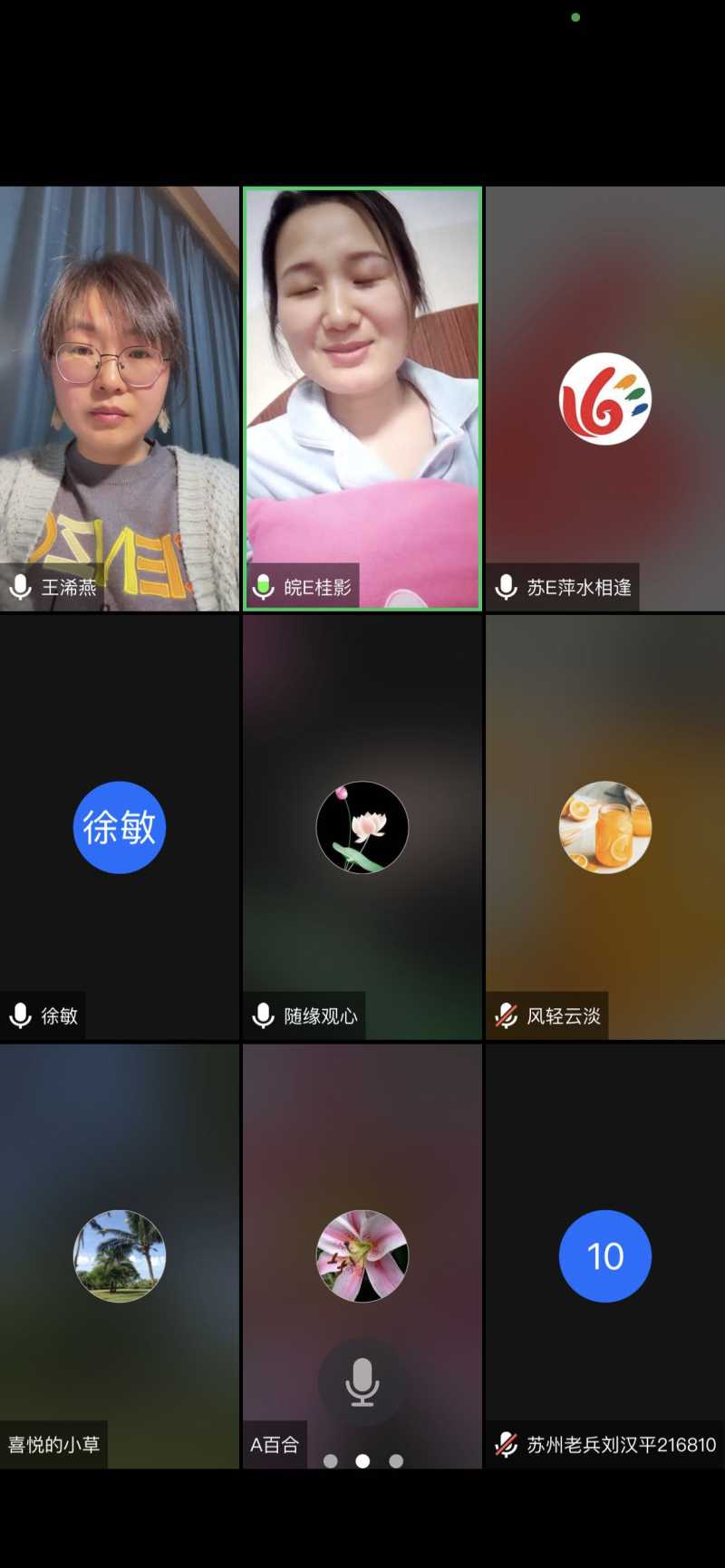Screen dimensions: 725x1568
Task: Select 徐敏's participant tile
Action: 120,827
